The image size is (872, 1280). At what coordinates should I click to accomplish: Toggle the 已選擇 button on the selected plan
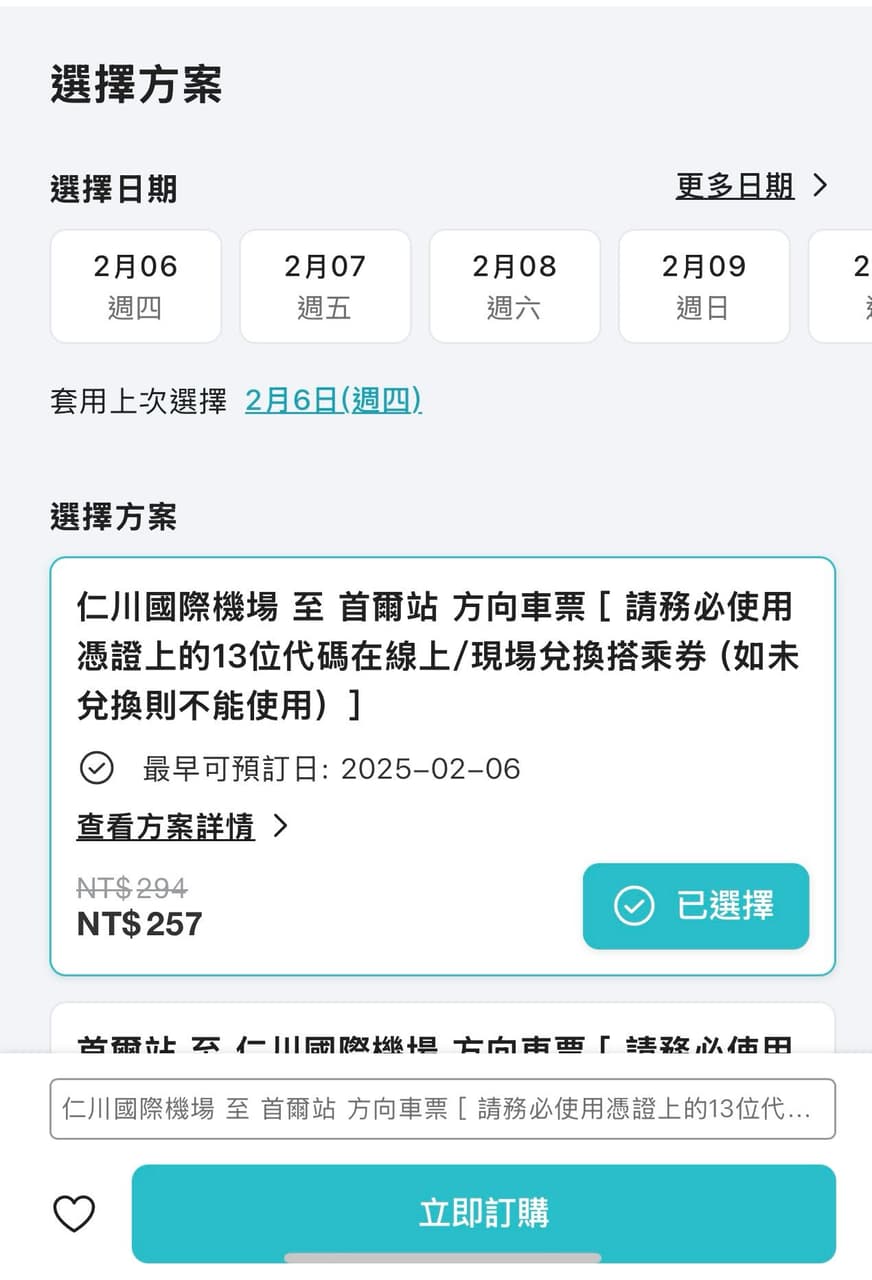(x=695, y=906)
